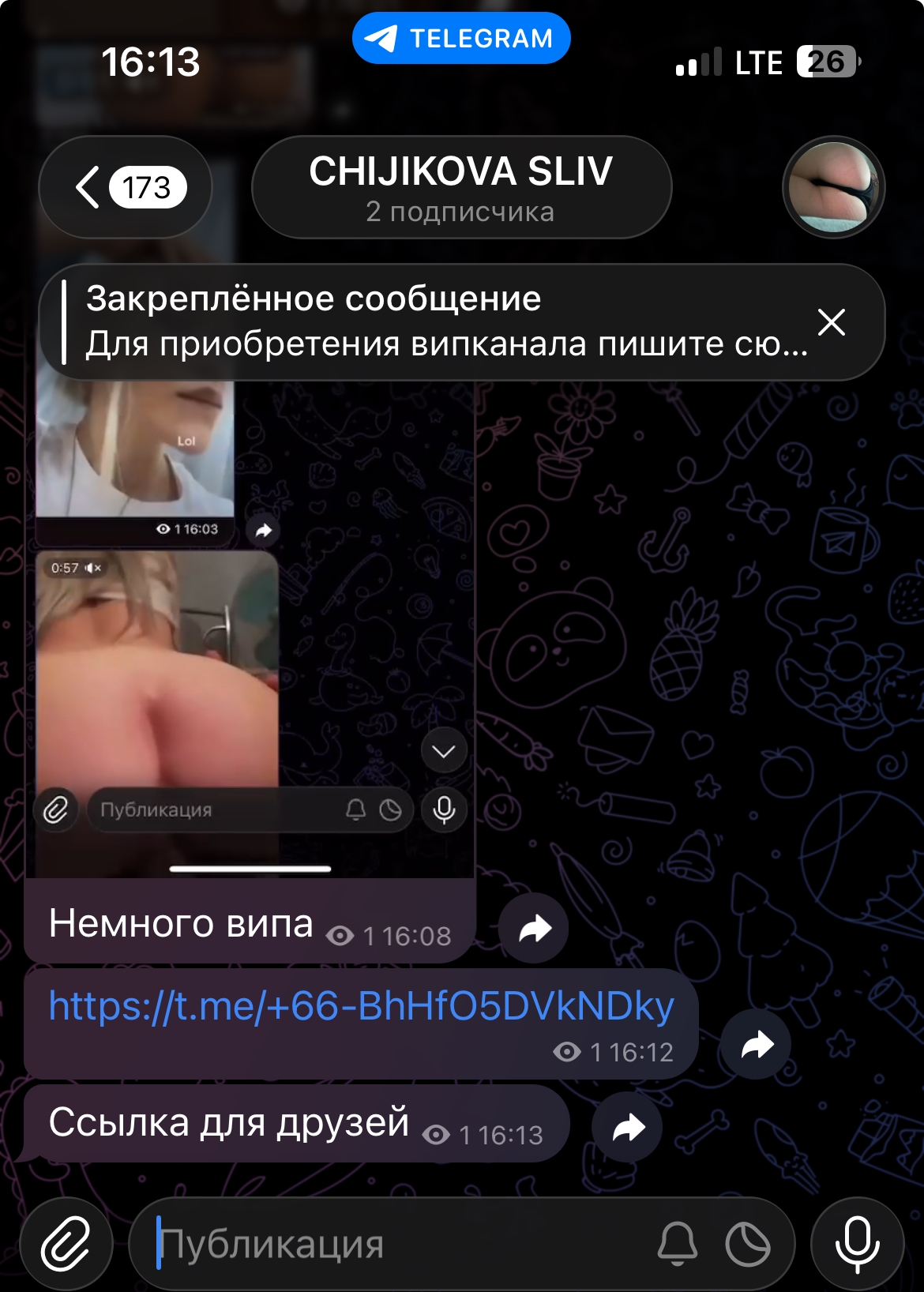Viewport: 924px width, 1292px height.
Task: Tap the Telegram pill in status bar
Action: pyautogui.click(x=461, y=38)
